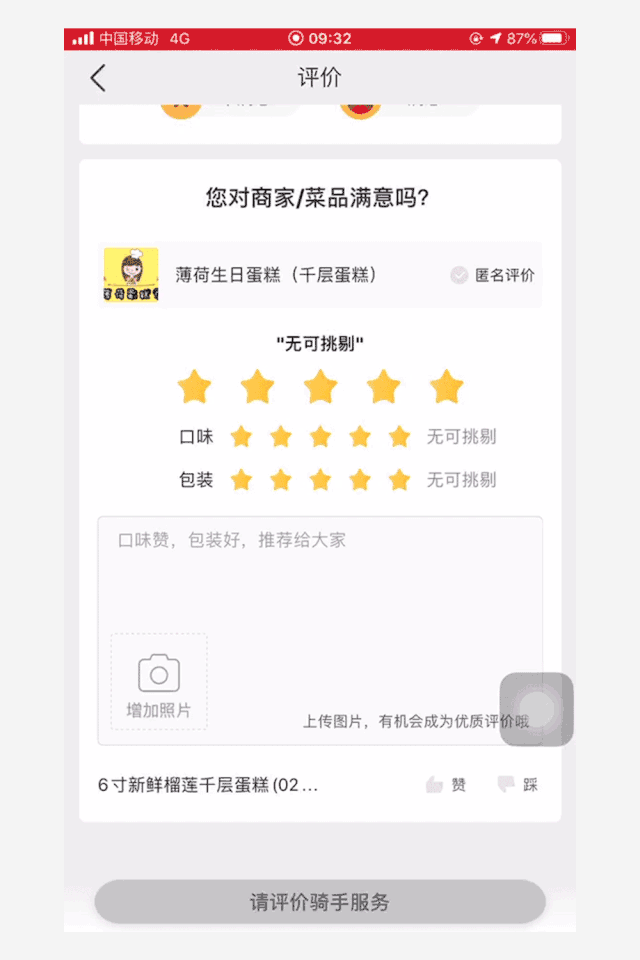Toggle the 匿名评价 checkbox
The width and height of the screenshot is (640, 960).
pyautogui.click(x=460, y=275)
